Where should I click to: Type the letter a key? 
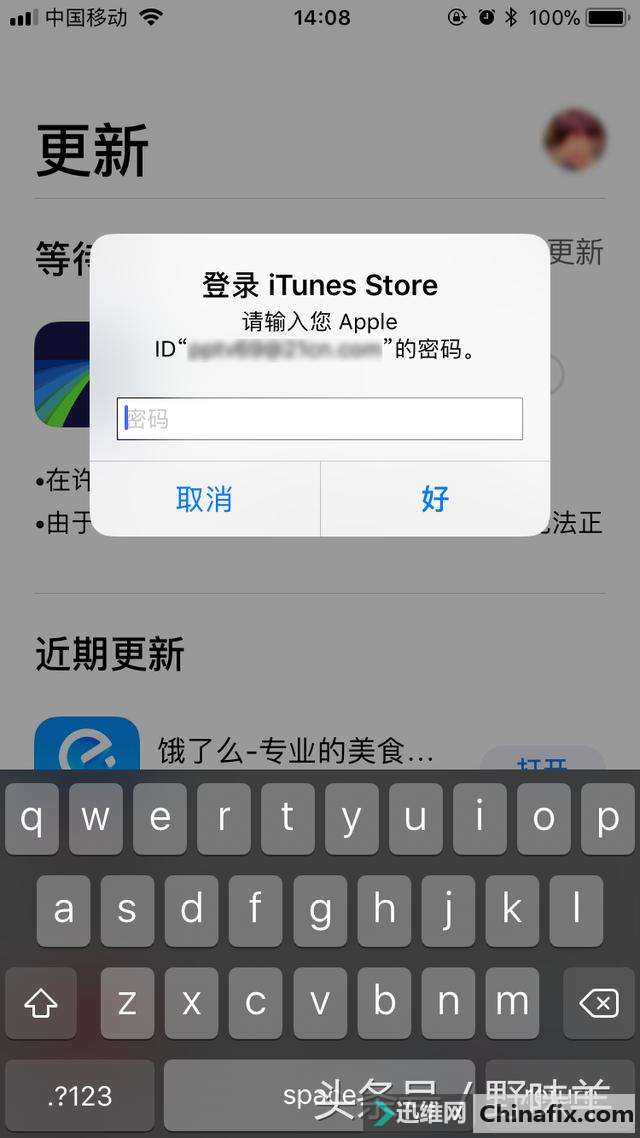(64, 911)
